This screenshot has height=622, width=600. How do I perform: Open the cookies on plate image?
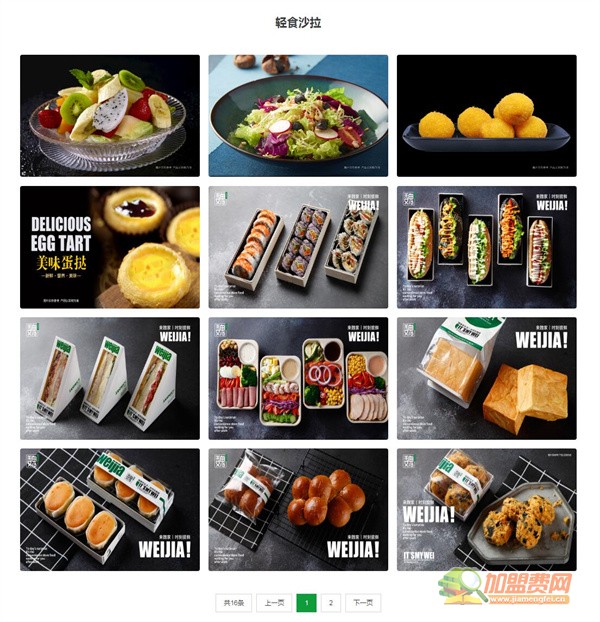pos(486,509)
